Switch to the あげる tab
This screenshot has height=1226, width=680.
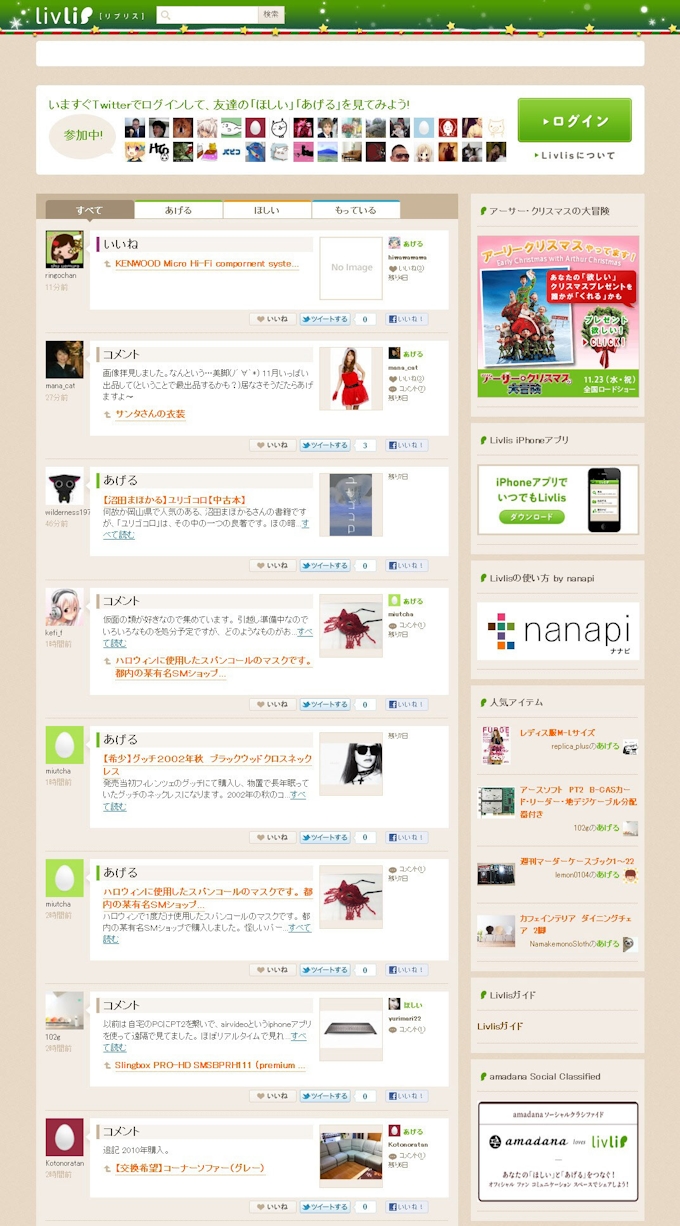tap(178, 210)
